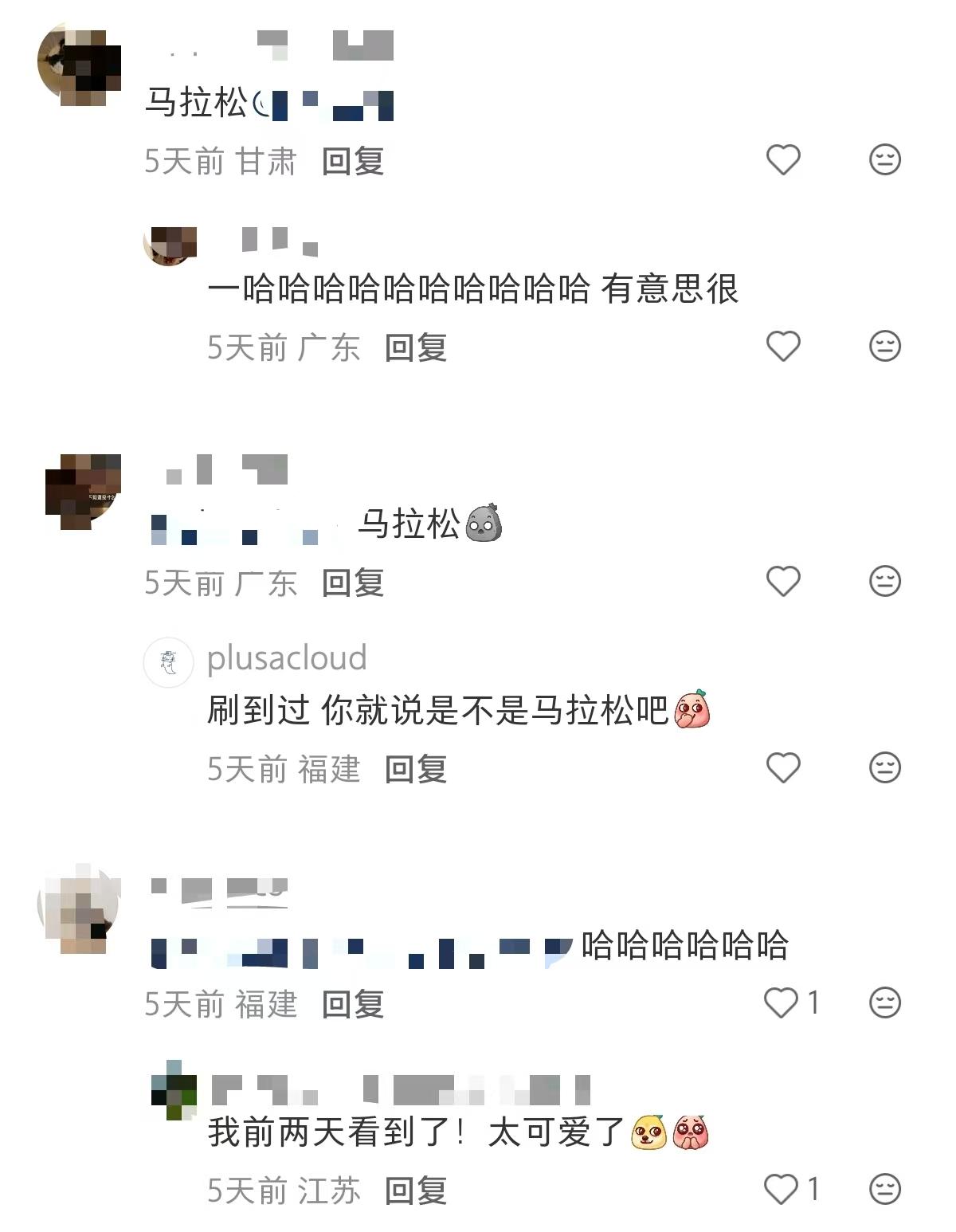Like the 太可爱了 reply from 江苏
Viewport: 956px width, 1232px height.
pos(781,1190)
